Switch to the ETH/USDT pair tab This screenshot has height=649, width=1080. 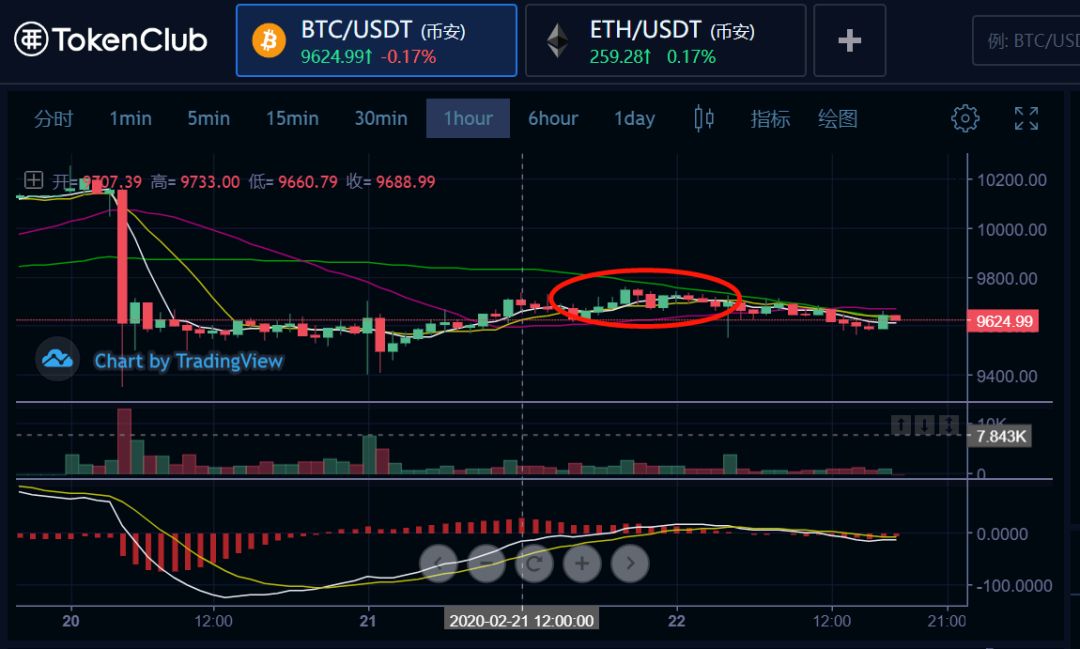pos(665,41)
